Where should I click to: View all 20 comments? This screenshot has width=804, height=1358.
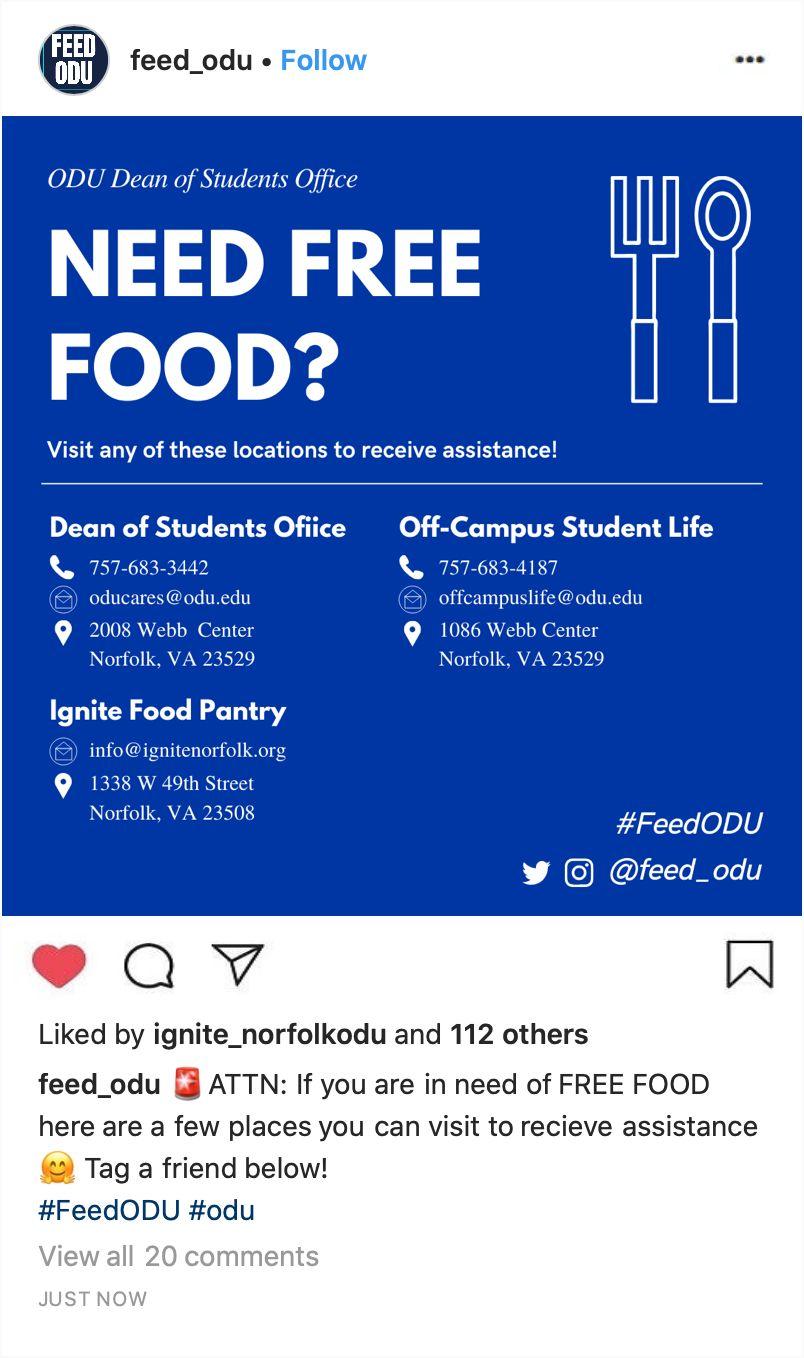[x=178, y=1256]
